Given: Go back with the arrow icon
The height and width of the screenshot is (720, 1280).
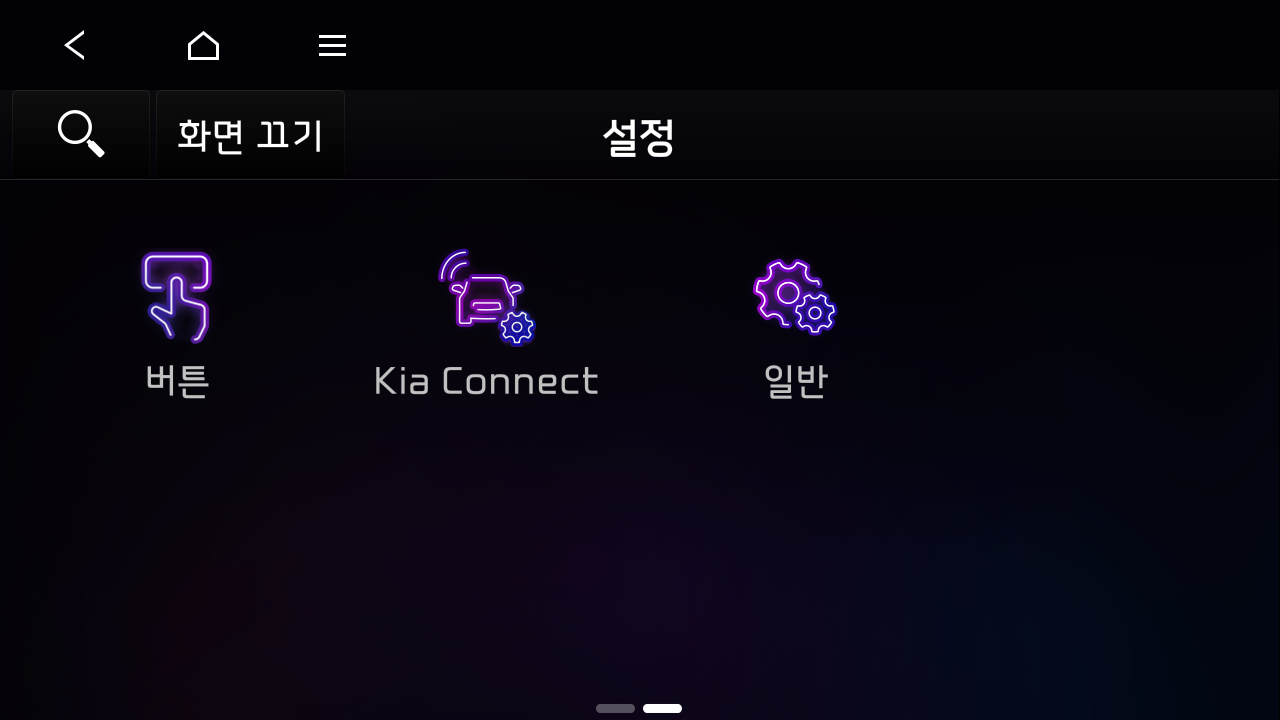Looking at the screenshot, I should 75,46.
